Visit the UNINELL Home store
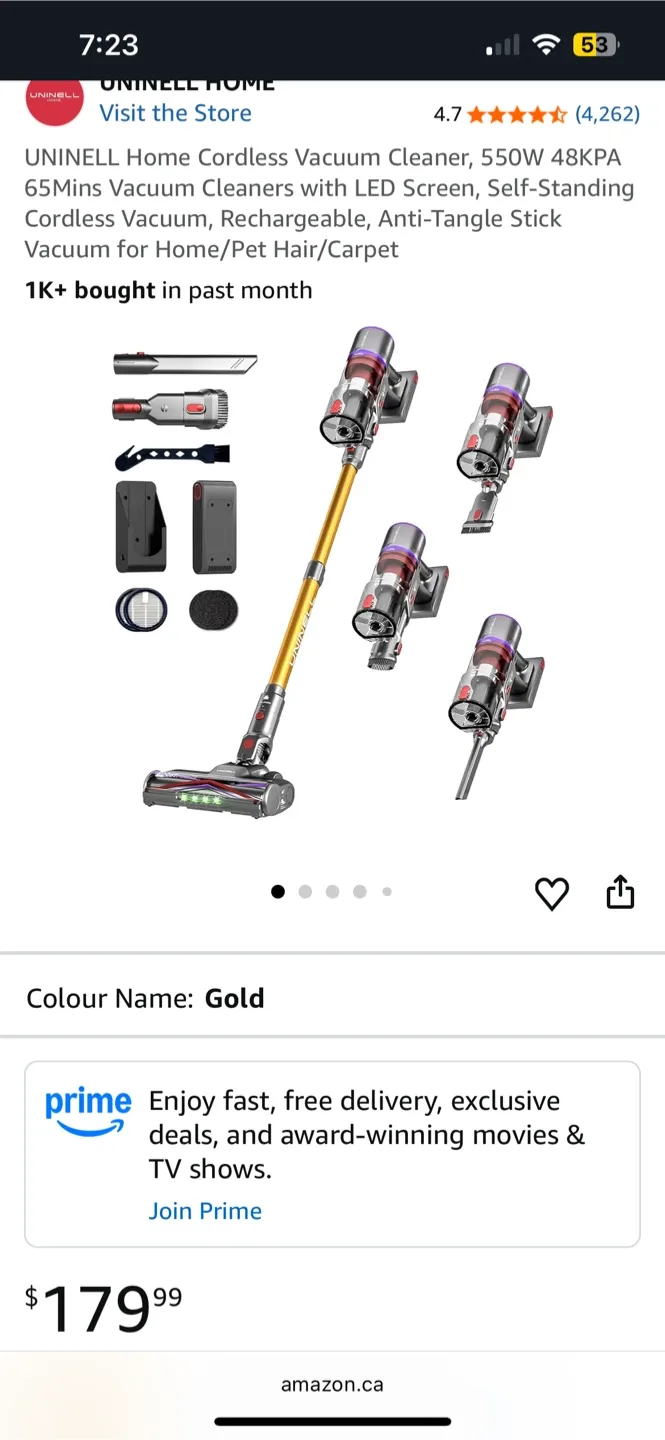The width and height of the screenshot is (665, 1440). coord(175,113)
